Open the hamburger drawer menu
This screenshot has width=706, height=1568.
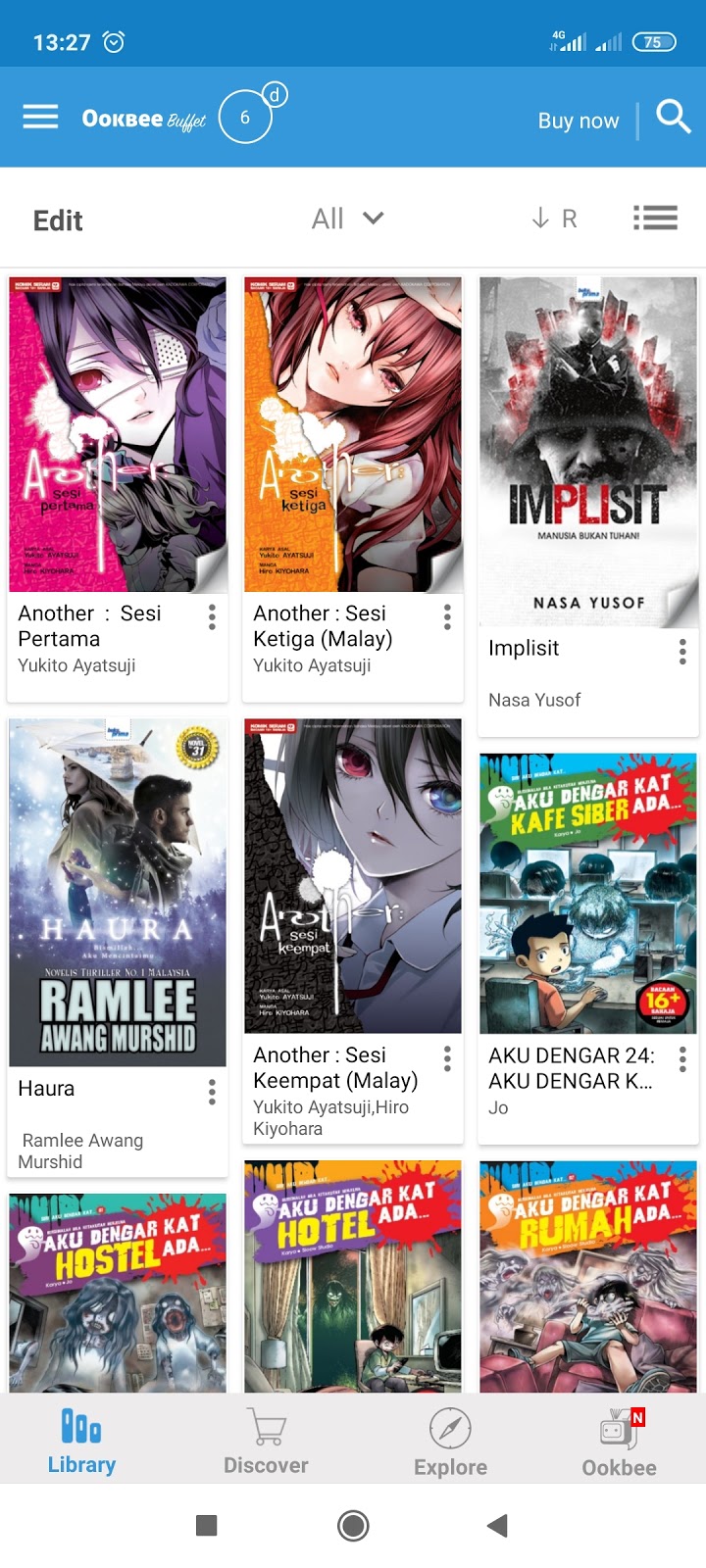click(40, 118)
